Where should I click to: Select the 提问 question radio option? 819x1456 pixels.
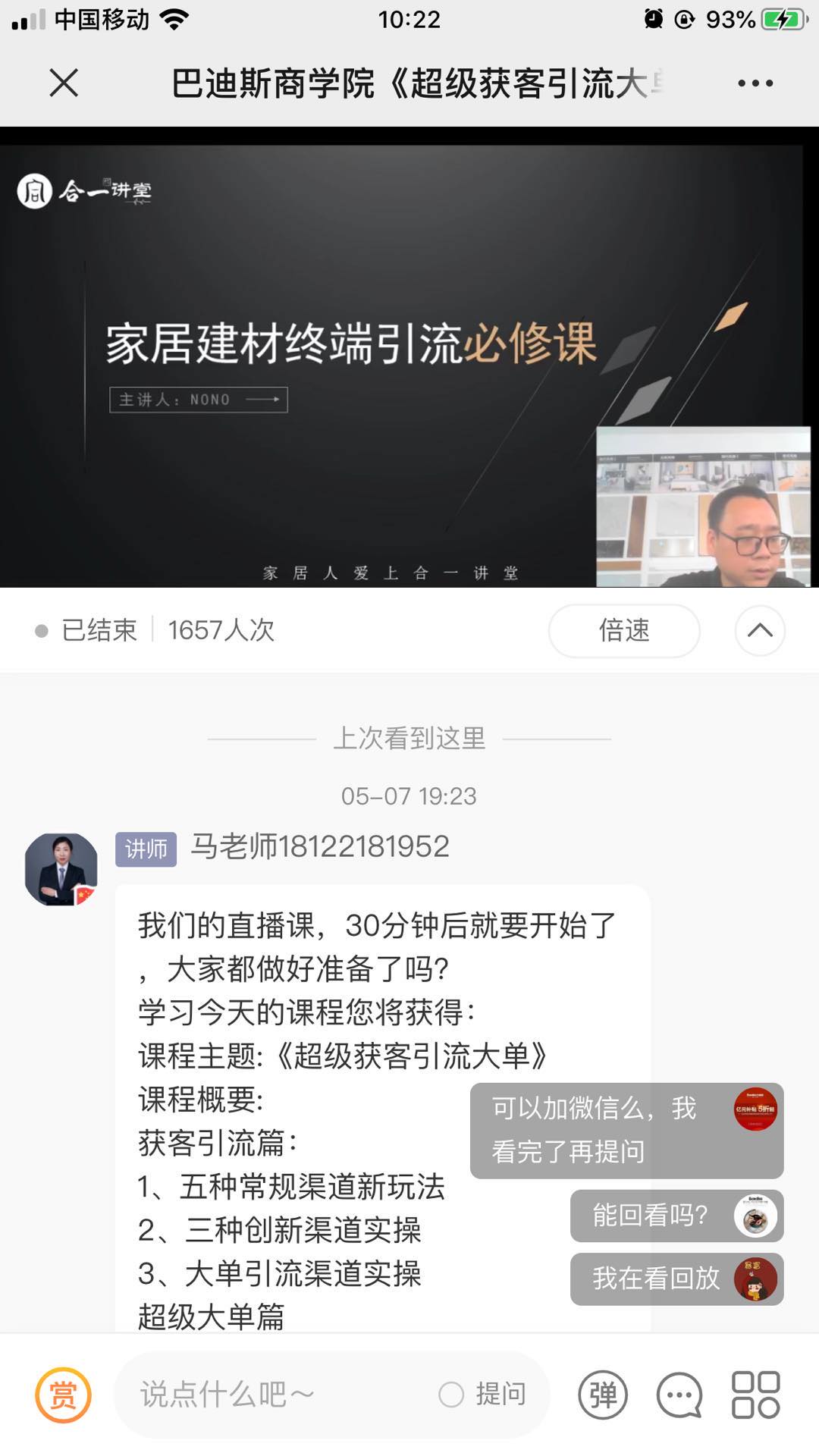452,1394
